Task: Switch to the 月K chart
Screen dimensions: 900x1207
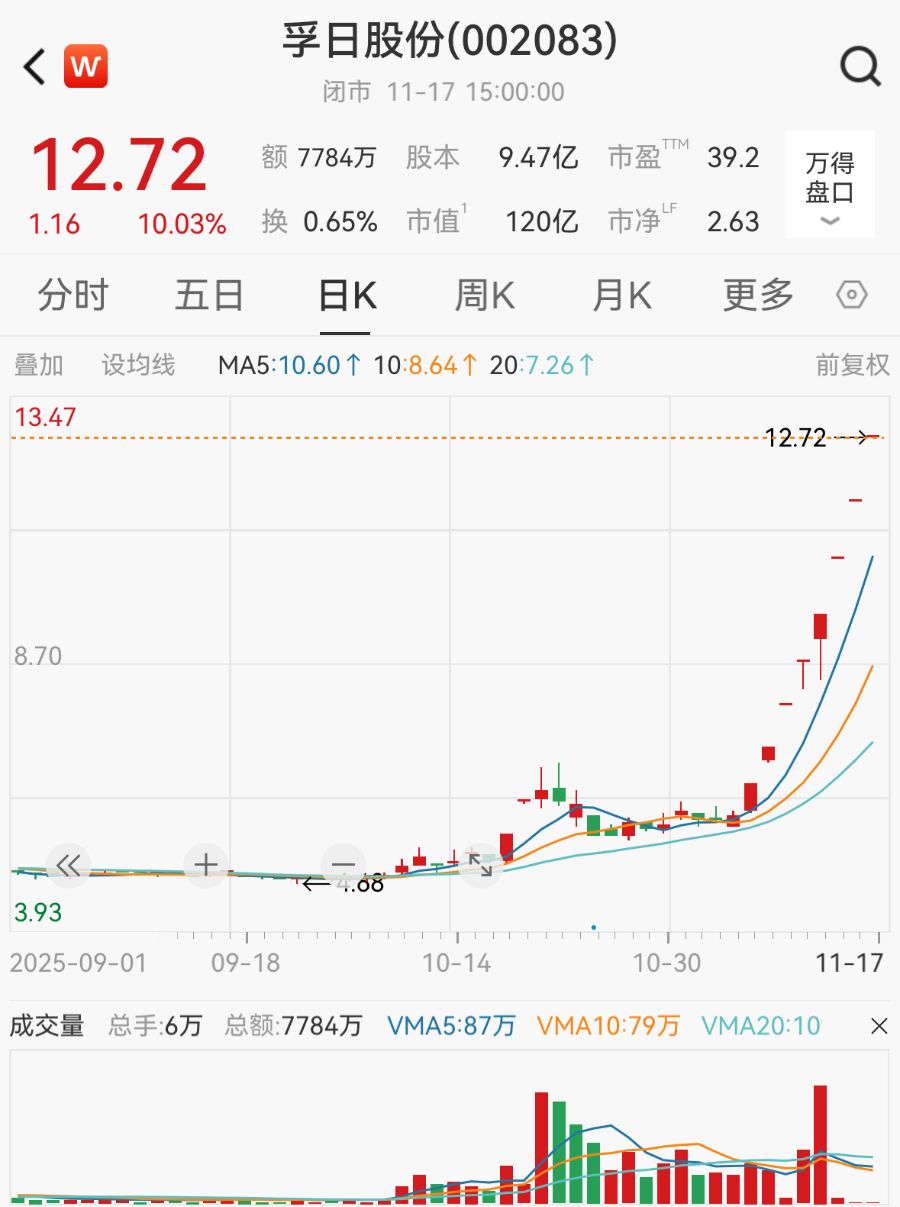Action: (621, 296)
